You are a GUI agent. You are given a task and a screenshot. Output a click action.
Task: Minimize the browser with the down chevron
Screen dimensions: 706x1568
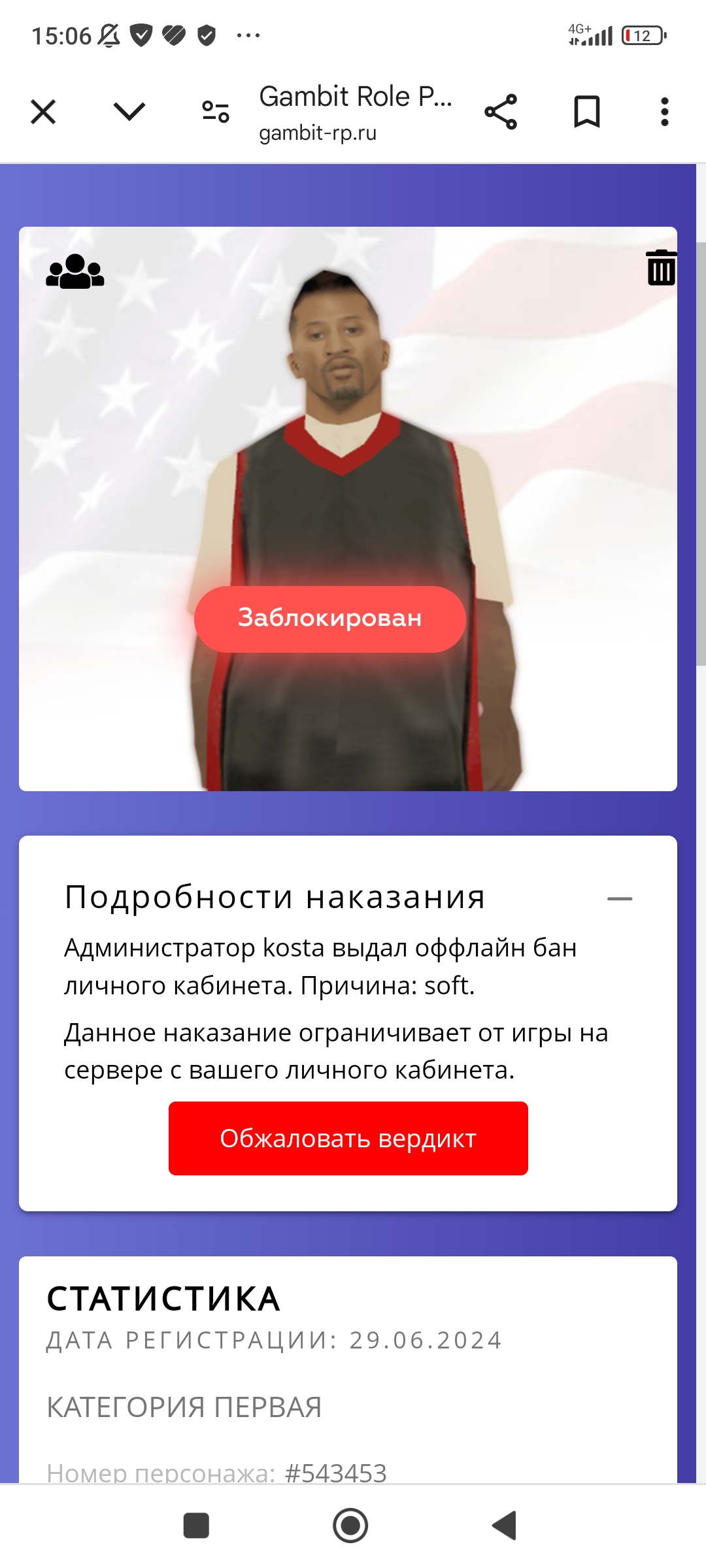click(x=129, y=112)
